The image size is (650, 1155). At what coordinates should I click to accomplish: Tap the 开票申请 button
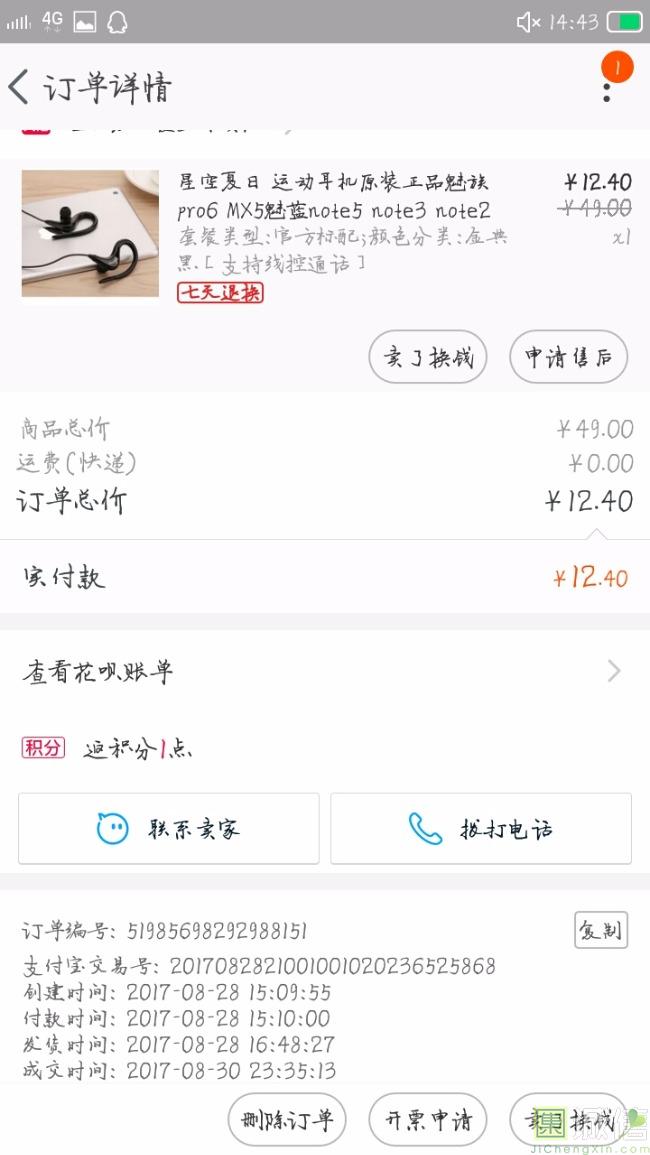click(428, 1120)
